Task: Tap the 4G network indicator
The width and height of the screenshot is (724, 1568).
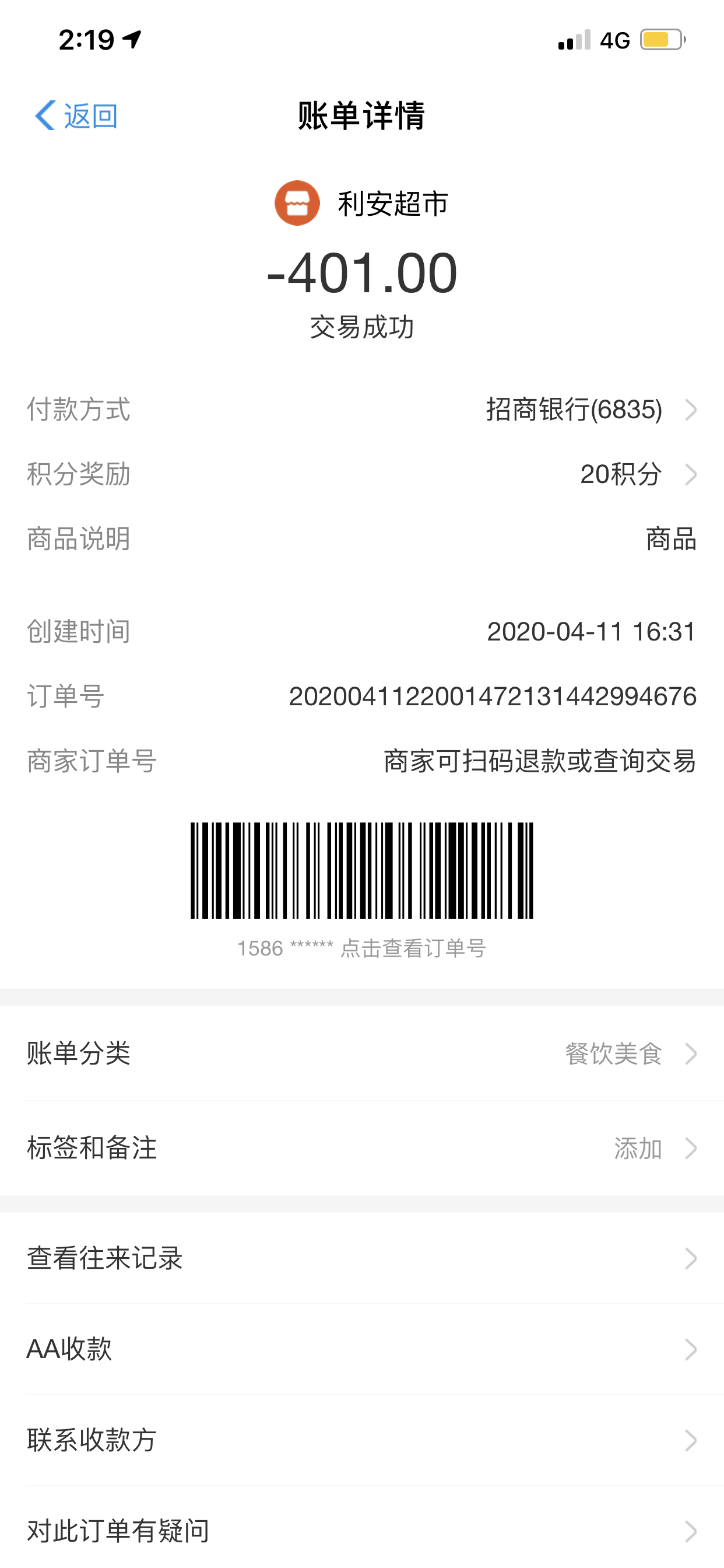Action: (614, 39)
